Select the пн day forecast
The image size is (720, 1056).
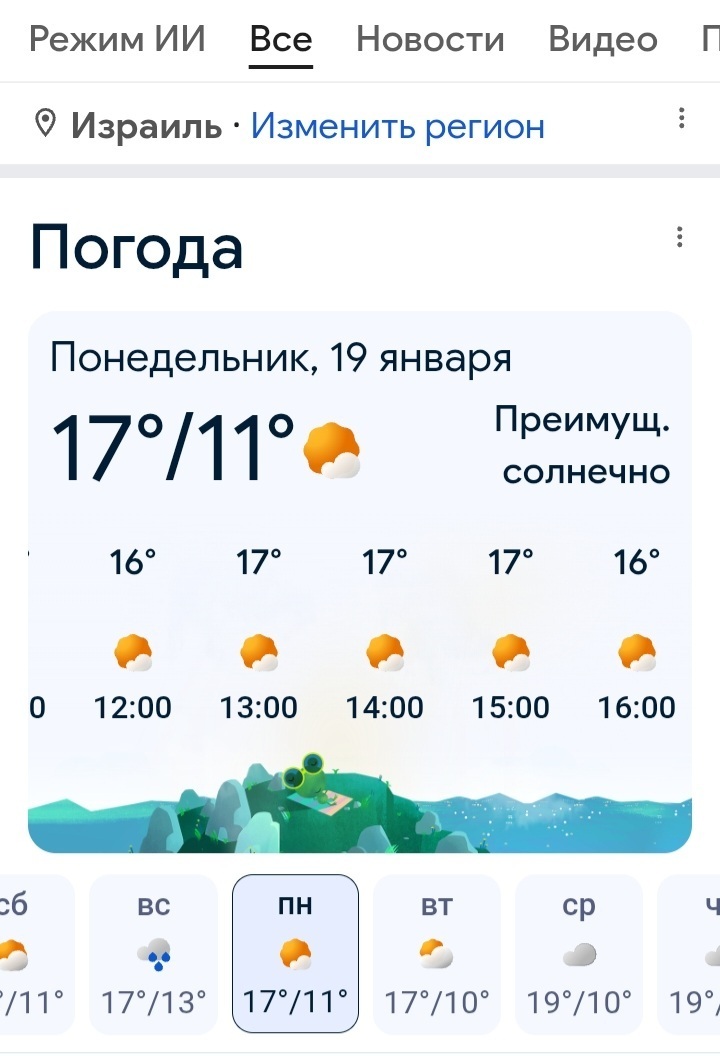pyautogui.click(x=295, y=954)
